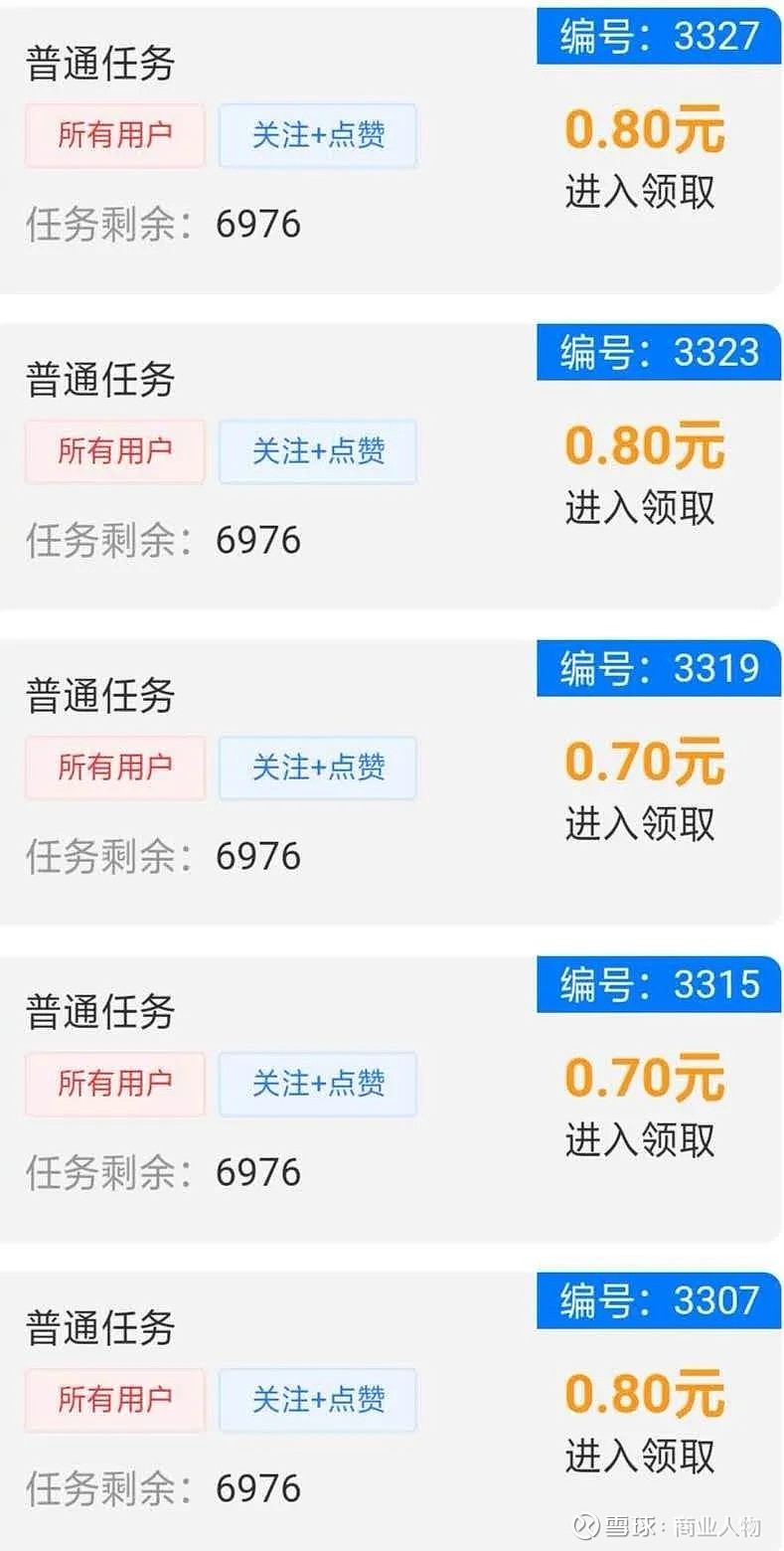Click 进入领取 on task 3319
The image size is (784, 1551).
point(642,825)
